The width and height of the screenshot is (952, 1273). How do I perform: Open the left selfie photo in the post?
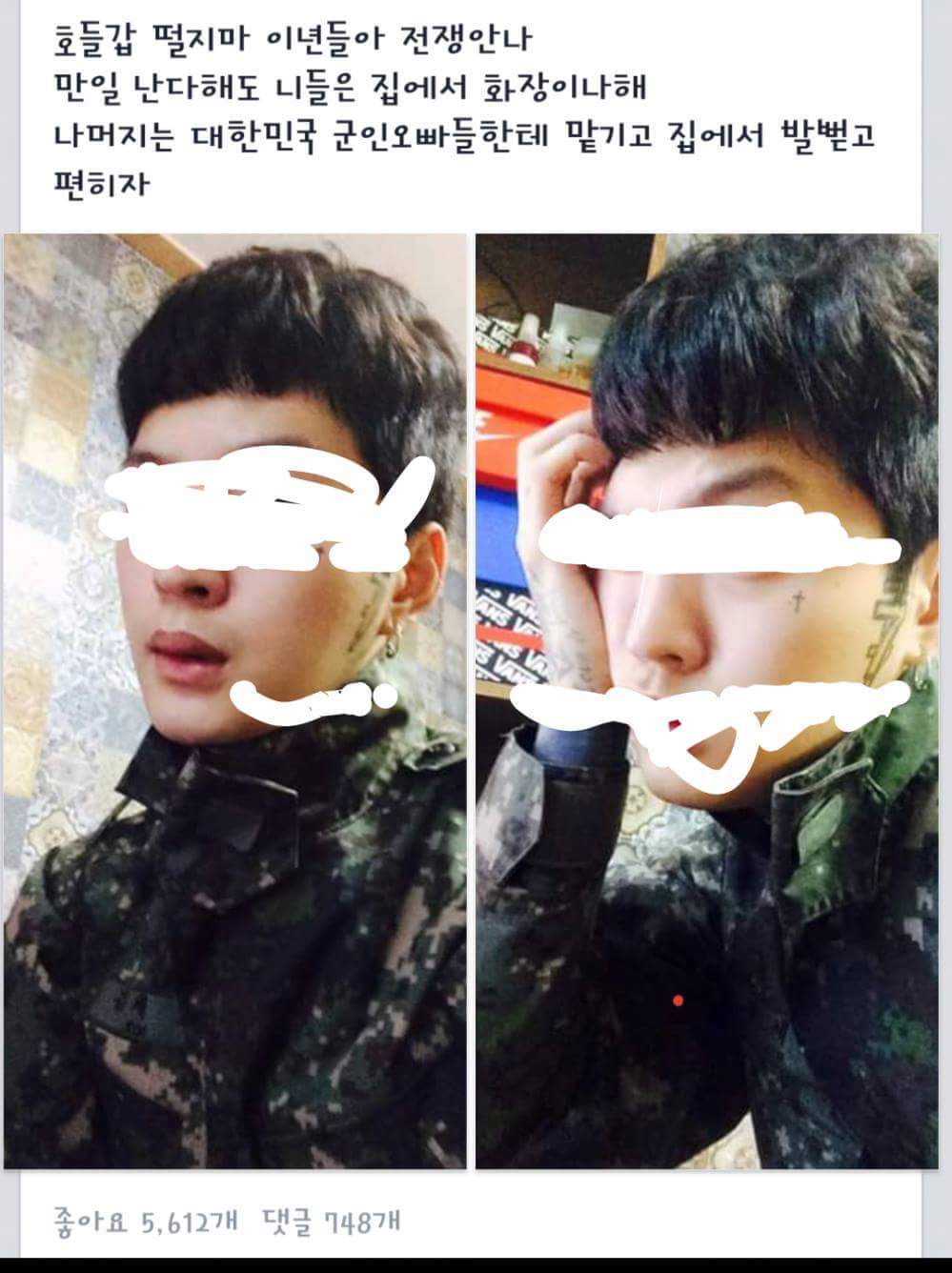pyautogui.click(x=234, y=701)
